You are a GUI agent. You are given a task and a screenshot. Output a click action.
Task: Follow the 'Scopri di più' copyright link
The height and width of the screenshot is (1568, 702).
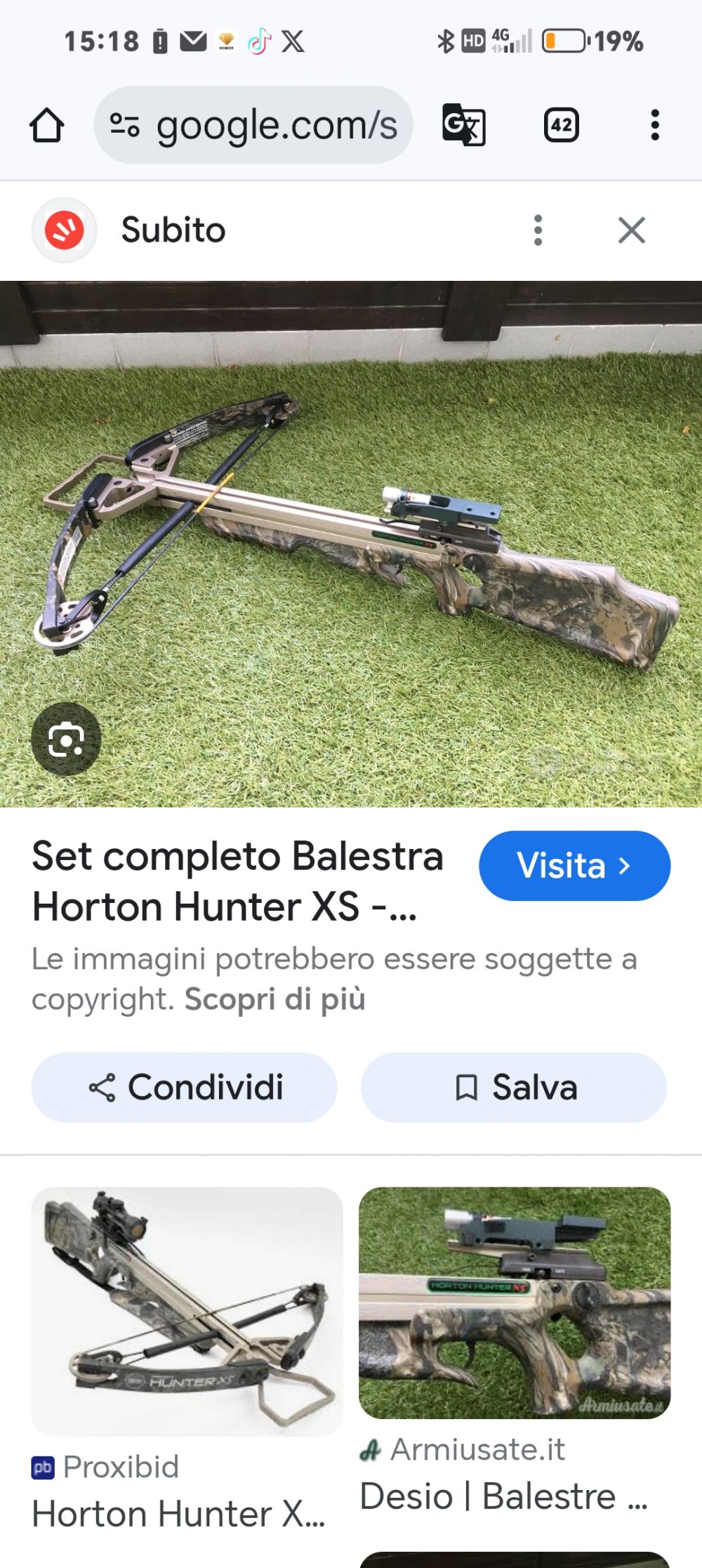point(274,999)
